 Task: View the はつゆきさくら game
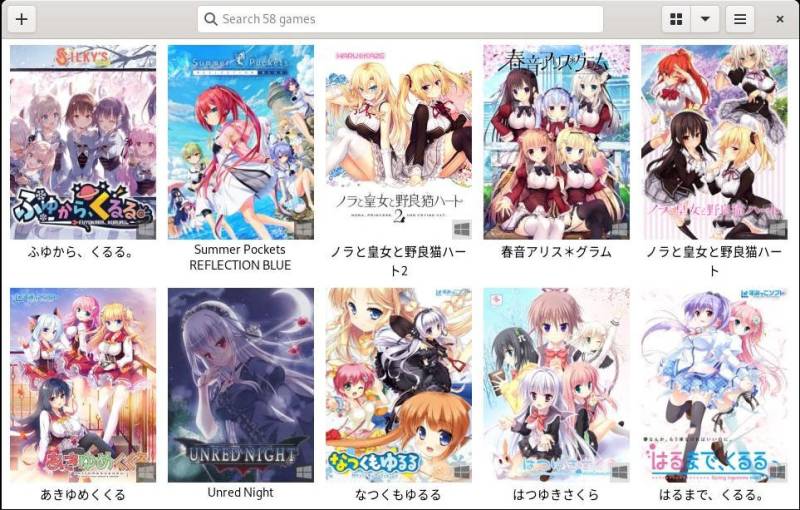click(556, 385)
